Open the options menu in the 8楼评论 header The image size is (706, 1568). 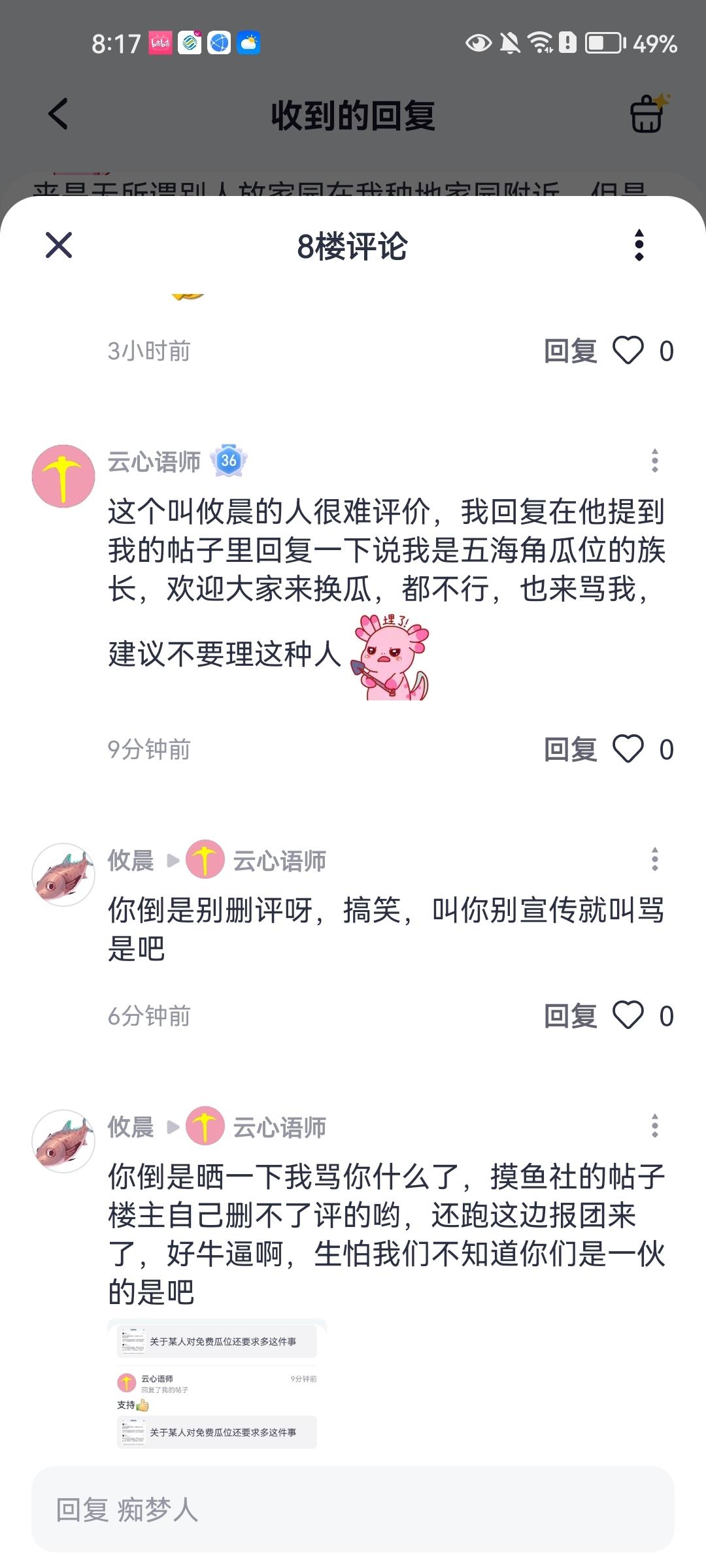pos(639,247)
